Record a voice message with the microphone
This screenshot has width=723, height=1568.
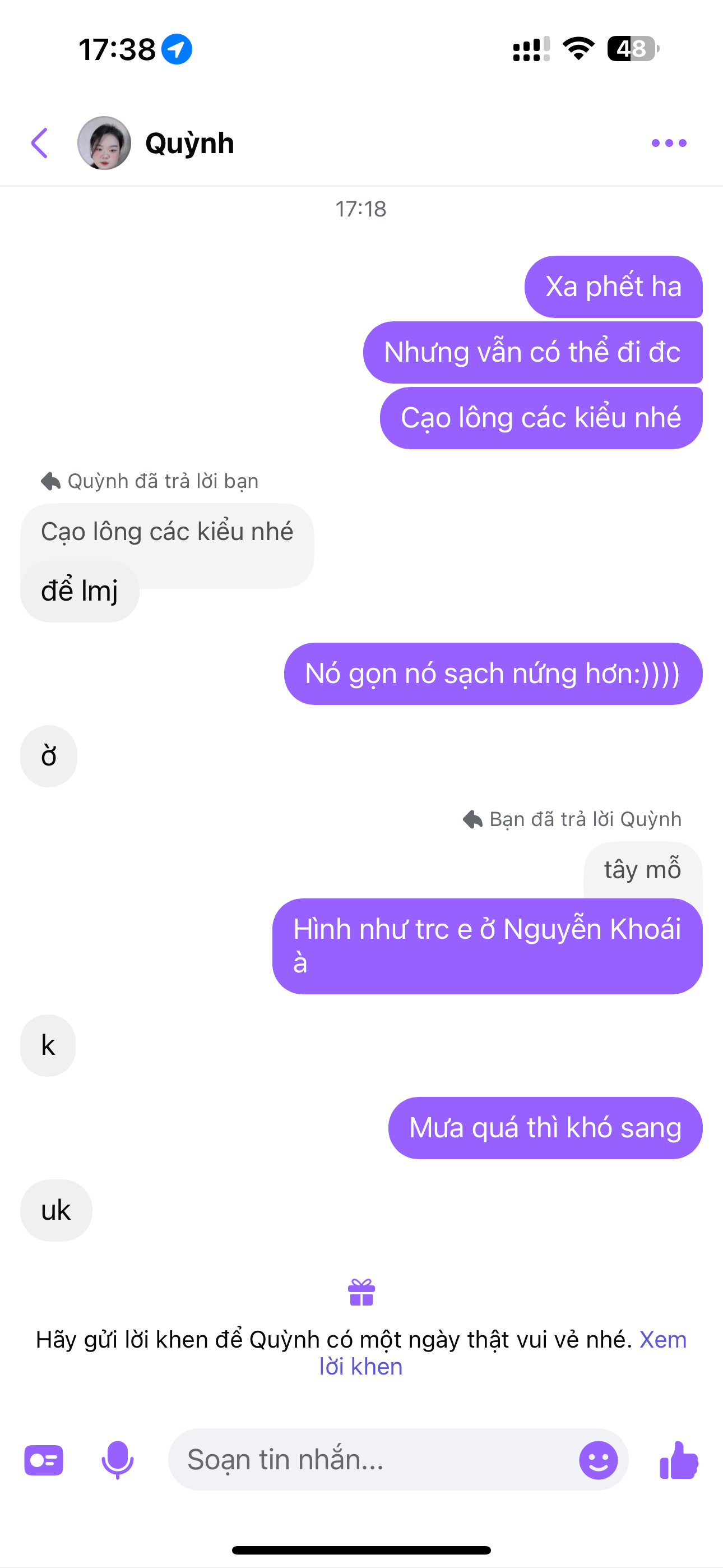117,1460
